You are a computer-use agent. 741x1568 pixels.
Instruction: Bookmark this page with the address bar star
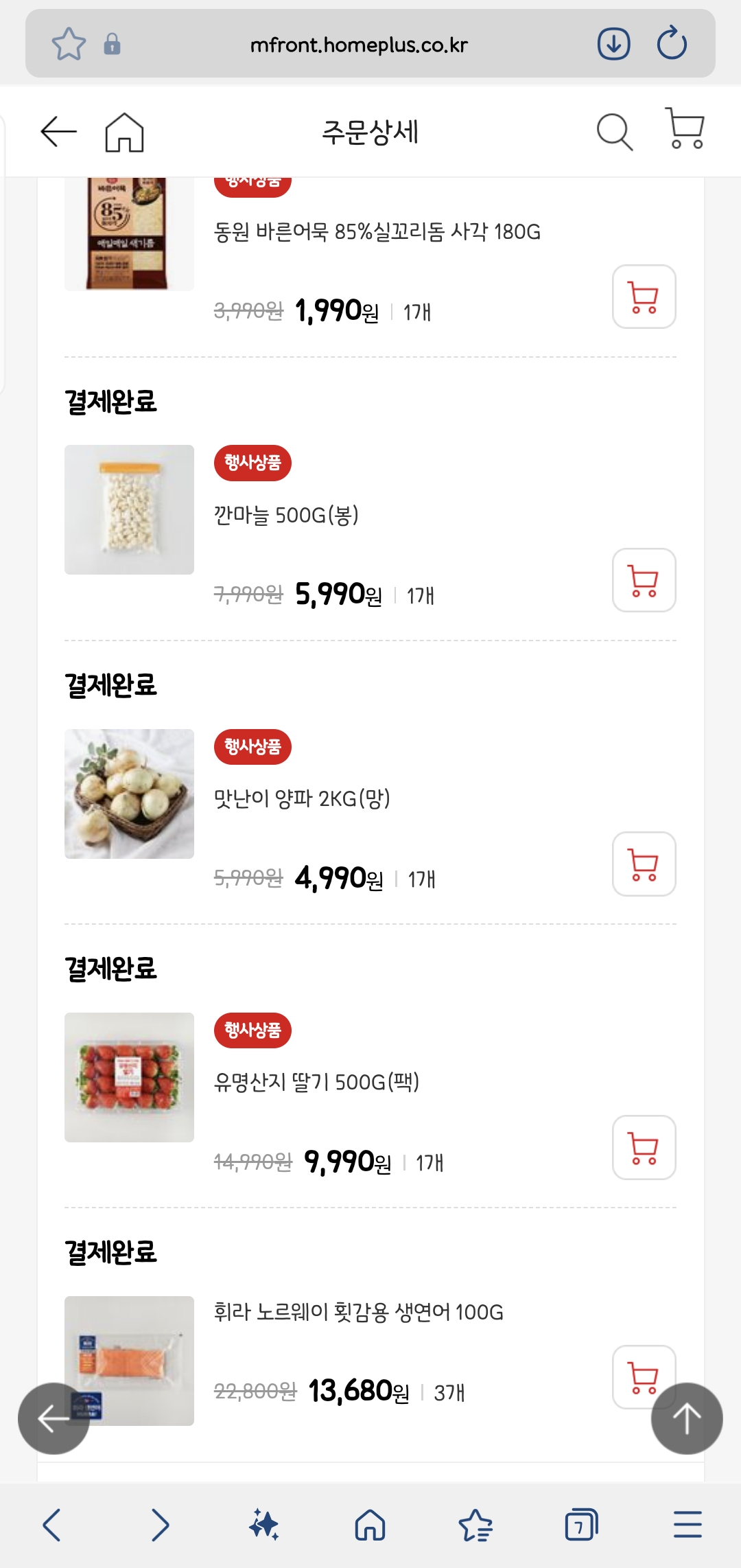[x=69, y=44]
